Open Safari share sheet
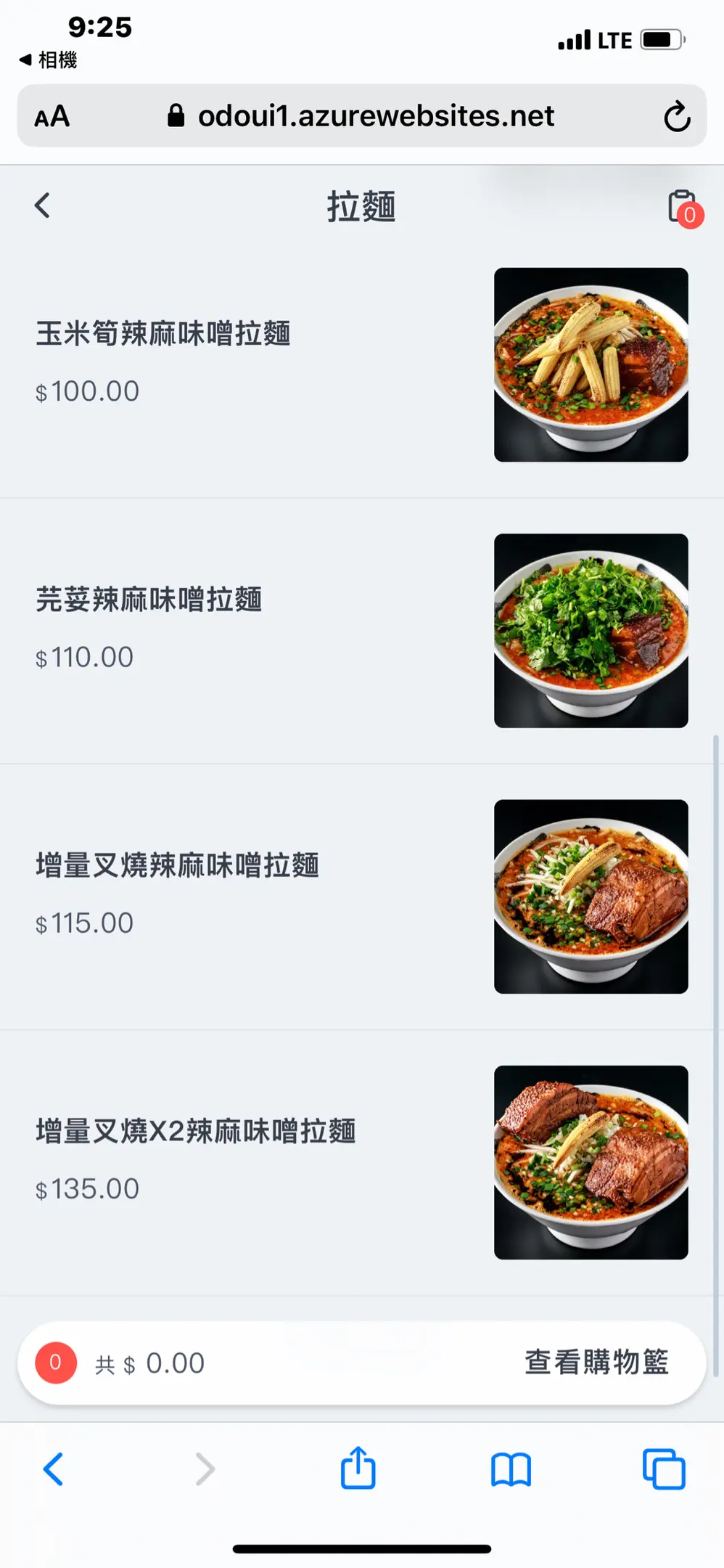The width and height of the screenshot is (724, 1568). tap(358, 1468)
